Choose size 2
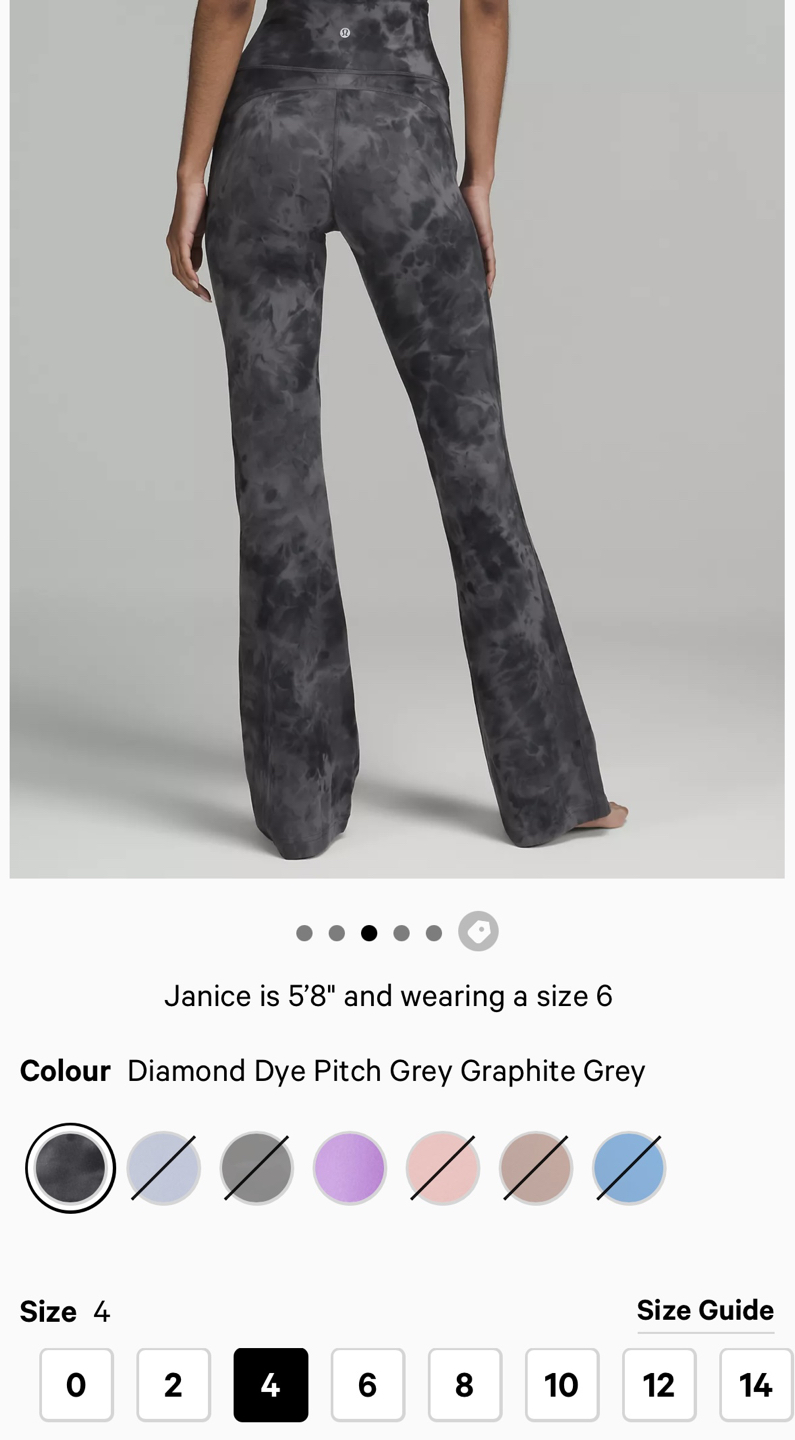The width and height of the screenshot is (795, 1440). tap(173, 1385)
